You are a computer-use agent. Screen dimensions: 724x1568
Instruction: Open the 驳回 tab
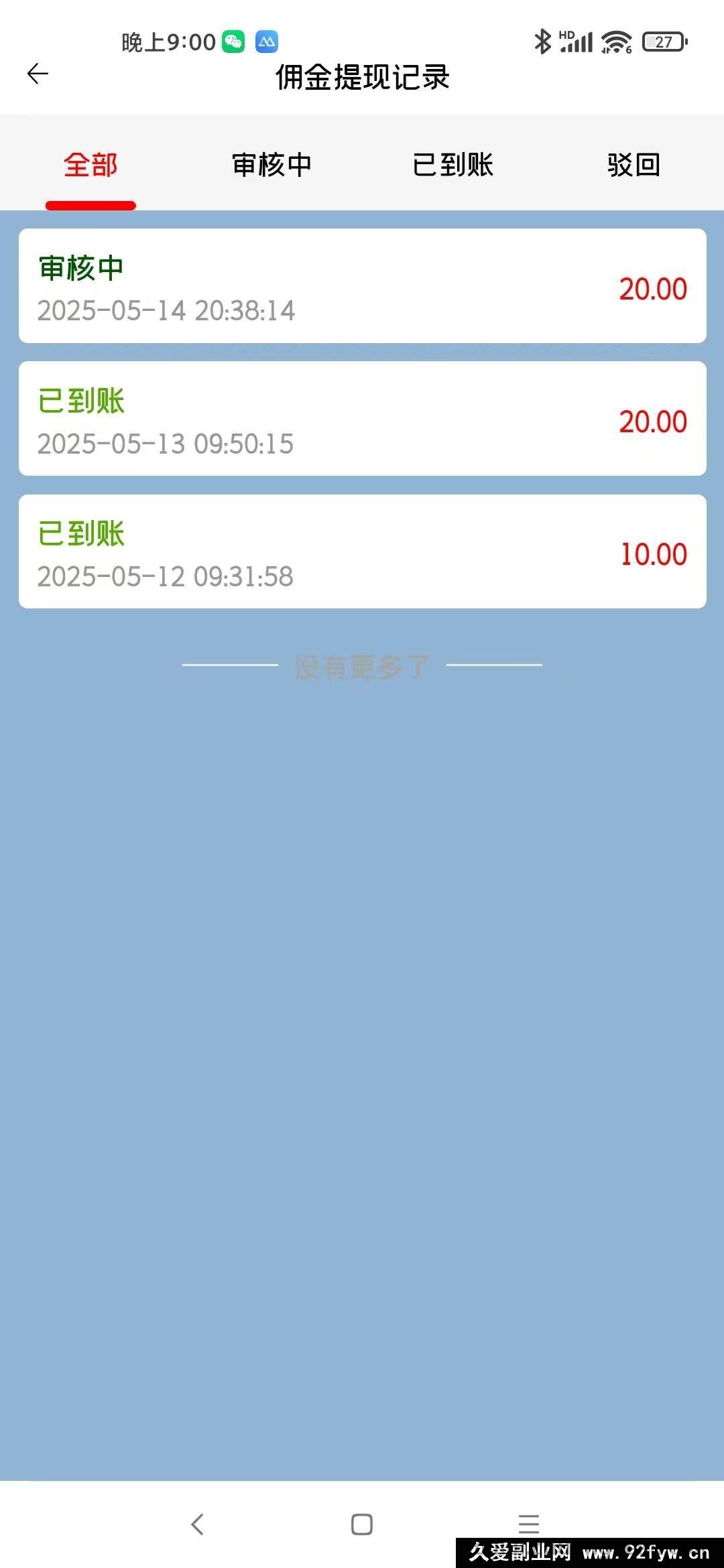633,164
